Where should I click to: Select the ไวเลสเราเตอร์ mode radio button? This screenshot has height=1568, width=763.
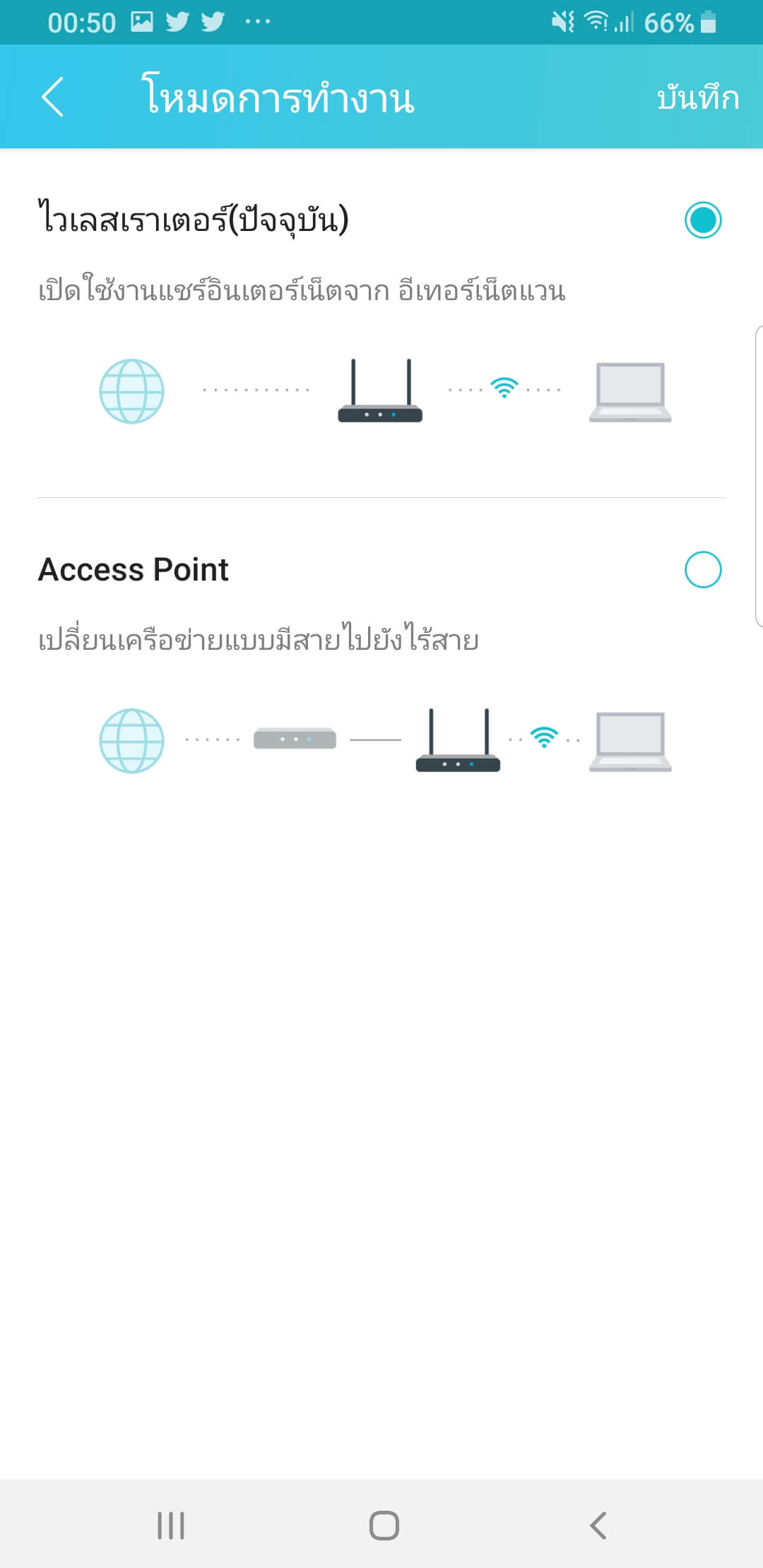[703, 220]
